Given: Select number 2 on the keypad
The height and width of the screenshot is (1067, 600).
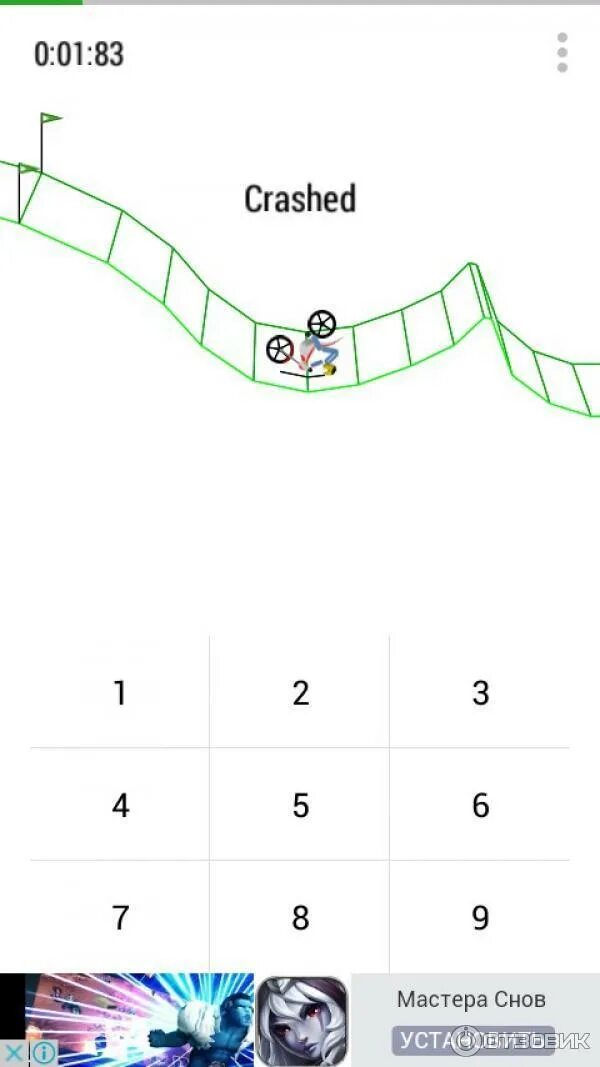Looking at the screenshot, I should coord(300,692).
